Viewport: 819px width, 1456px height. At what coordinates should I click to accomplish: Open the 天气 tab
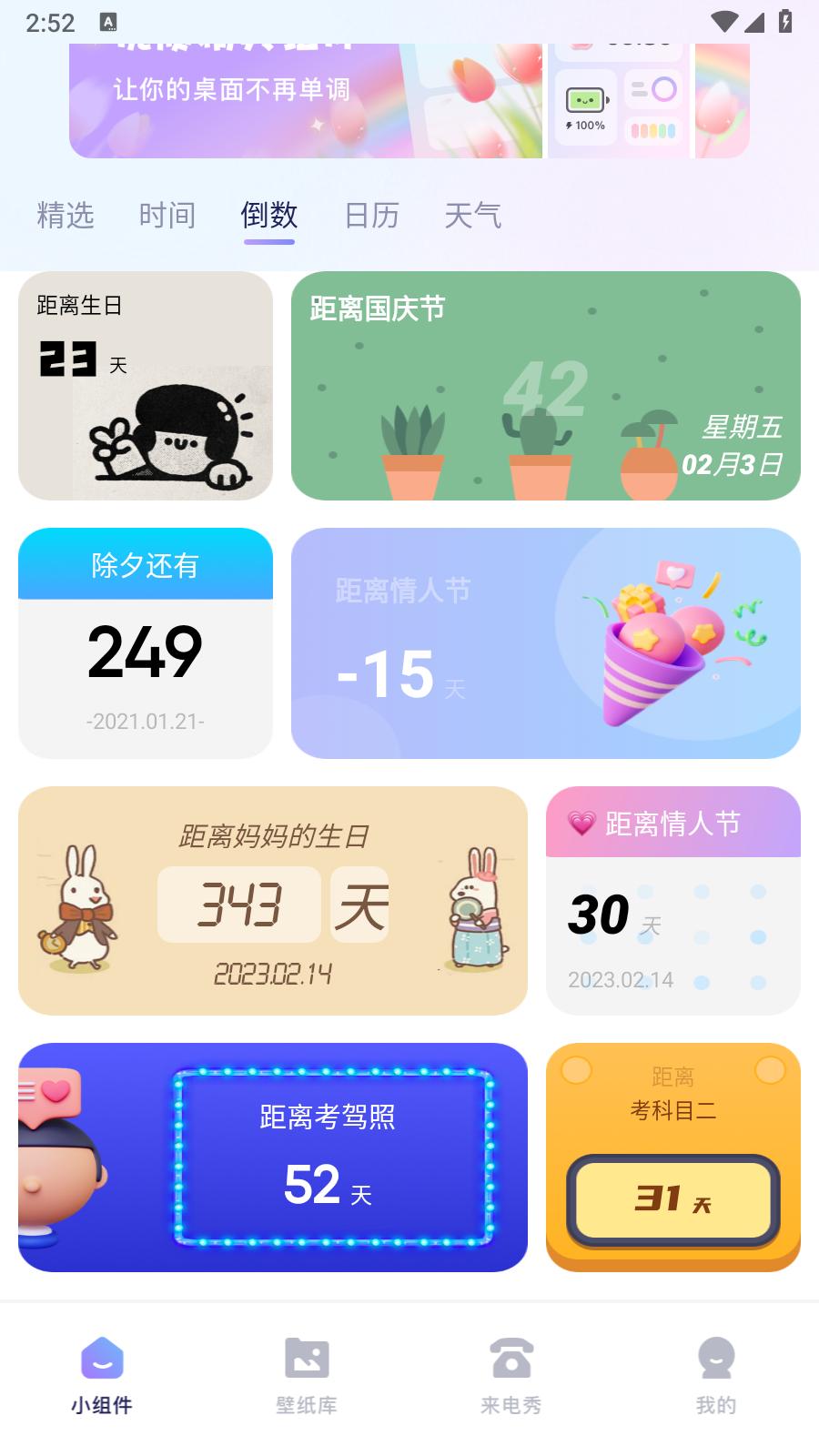click(x=473, y=215)
